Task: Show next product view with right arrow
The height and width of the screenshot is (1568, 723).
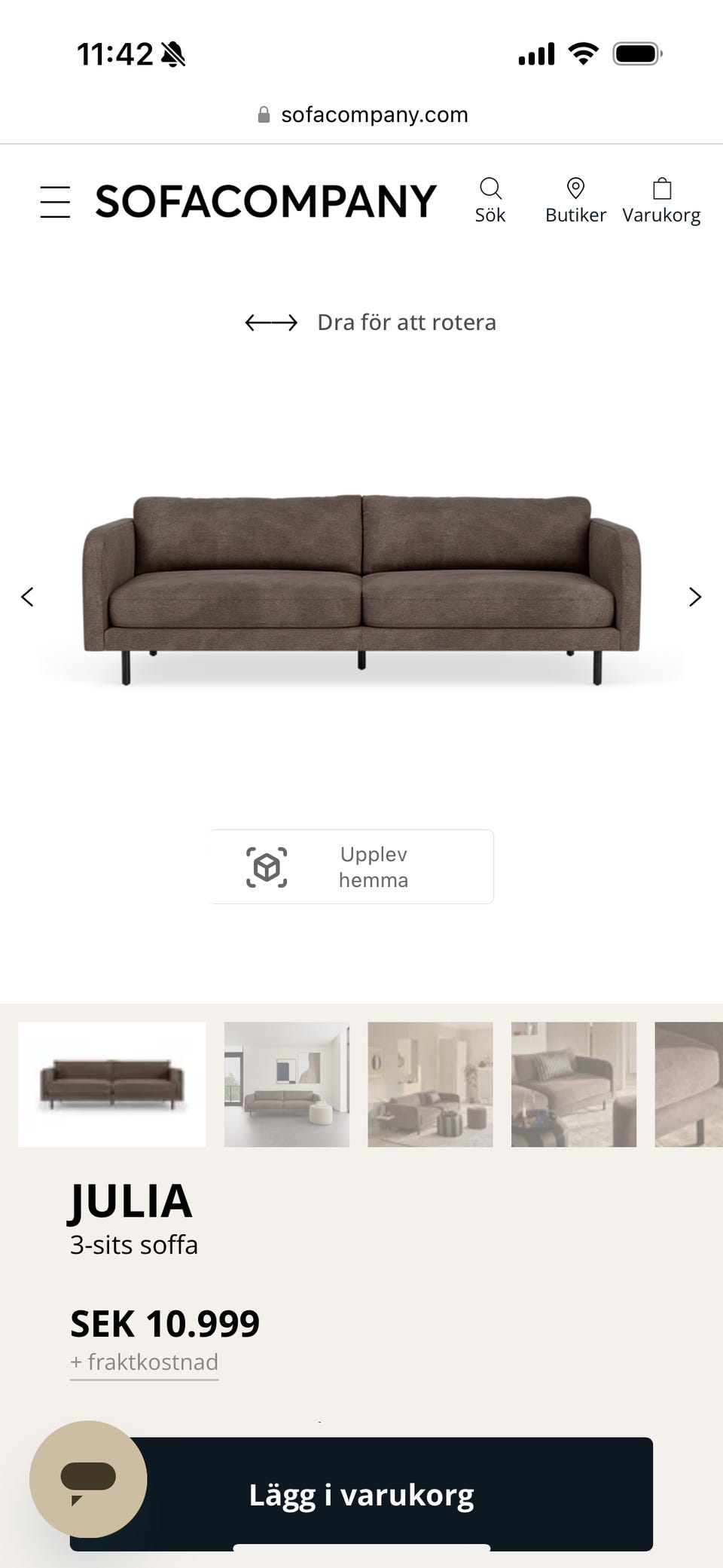Action: click(694, 596)
